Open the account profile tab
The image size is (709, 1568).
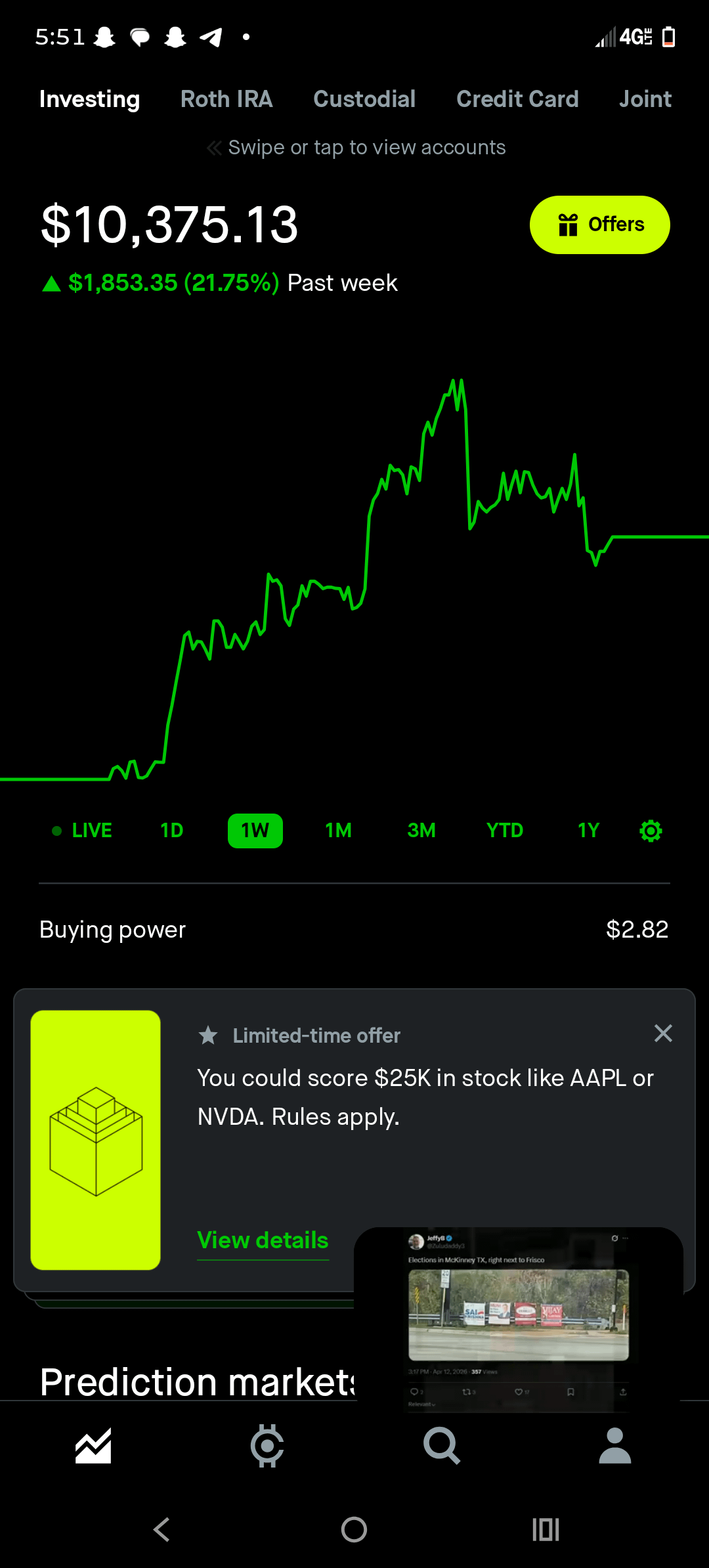pos(615,1445)
